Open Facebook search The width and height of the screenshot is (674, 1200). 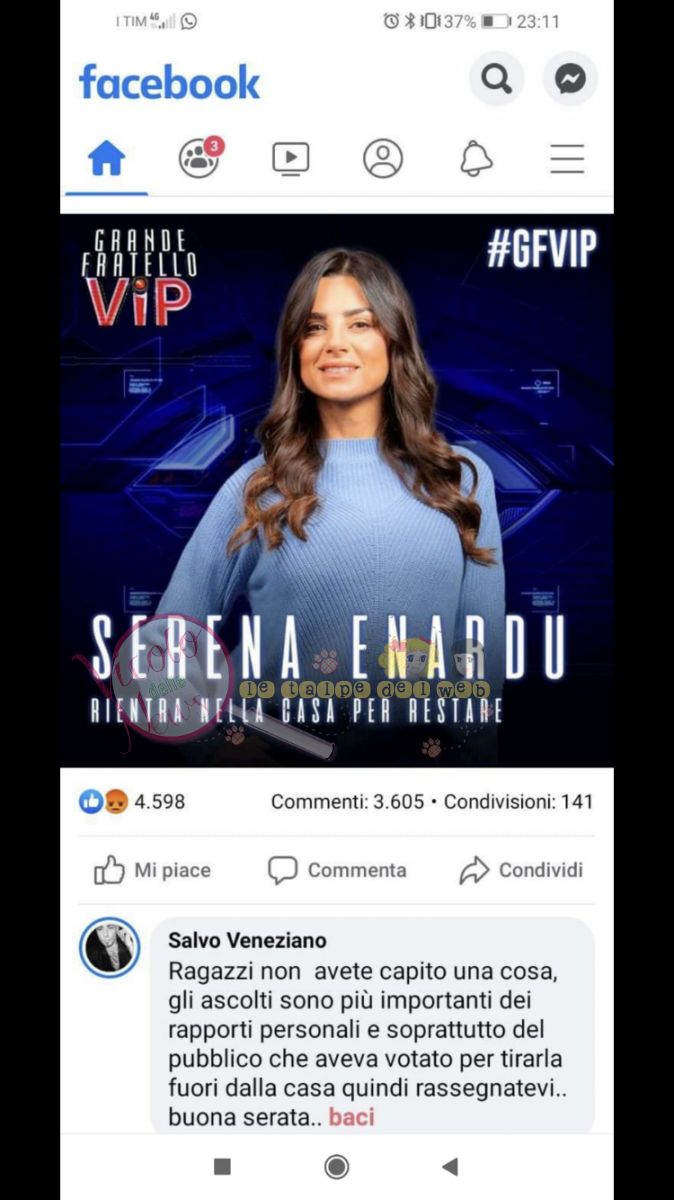point(497,79)
